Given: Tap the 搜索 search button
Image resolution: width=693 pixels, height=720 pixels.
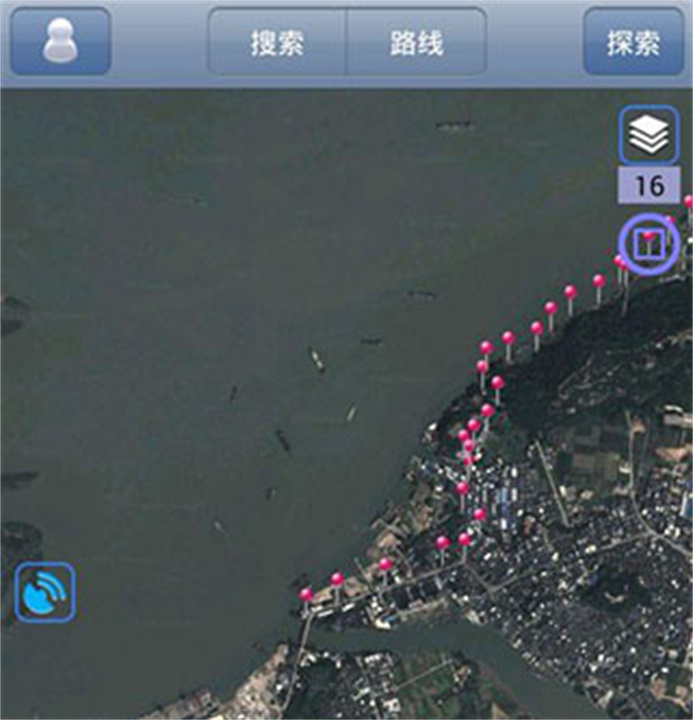Looking at the screenshot, I should (x=277, y=42).
